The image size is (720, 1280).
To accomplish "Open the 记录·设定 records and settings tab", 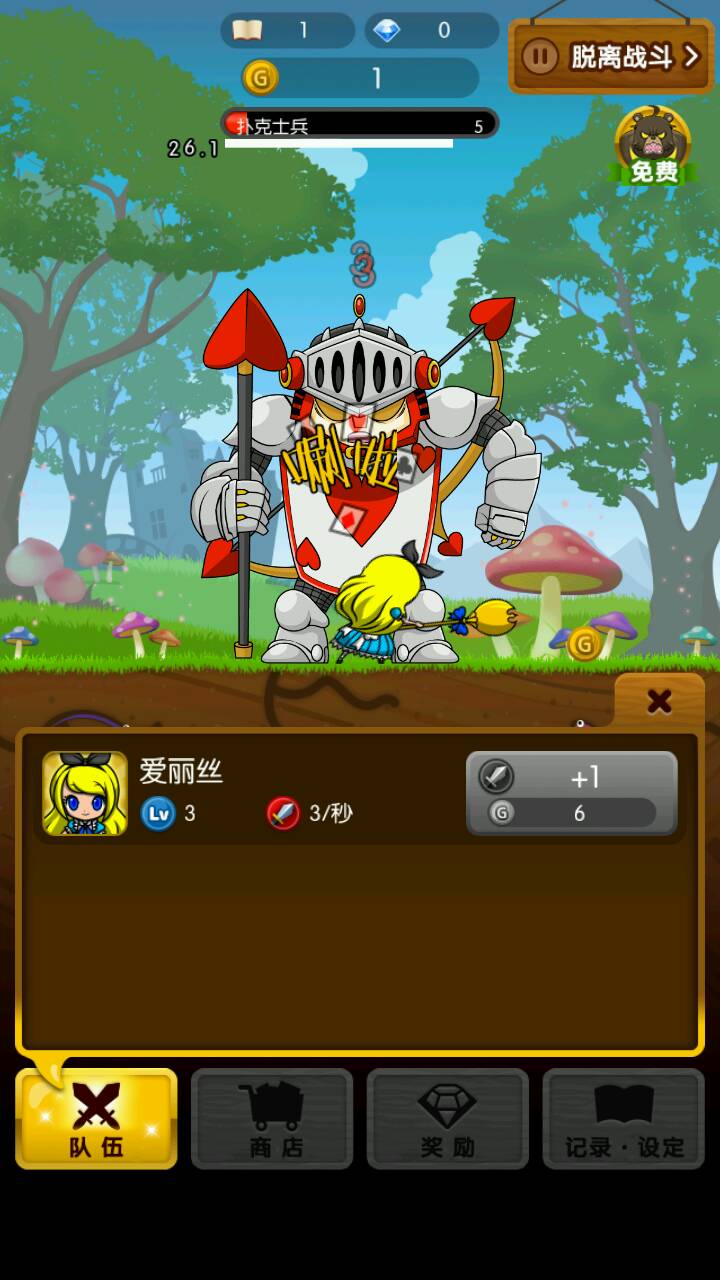I will pyautogui.click(x=624, y=1118).
